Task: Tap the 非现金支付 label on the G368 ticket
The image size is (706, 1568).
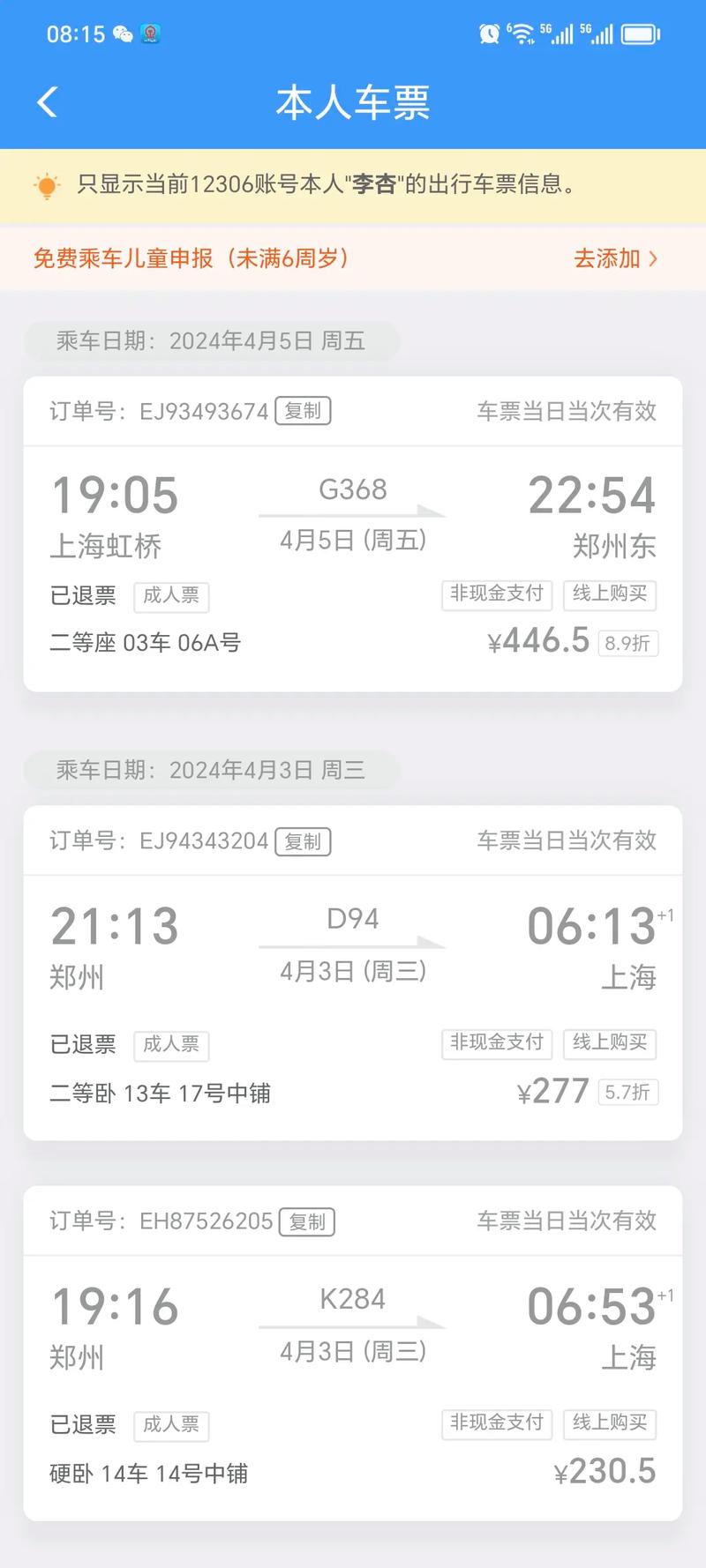Action: pos(495,595)
